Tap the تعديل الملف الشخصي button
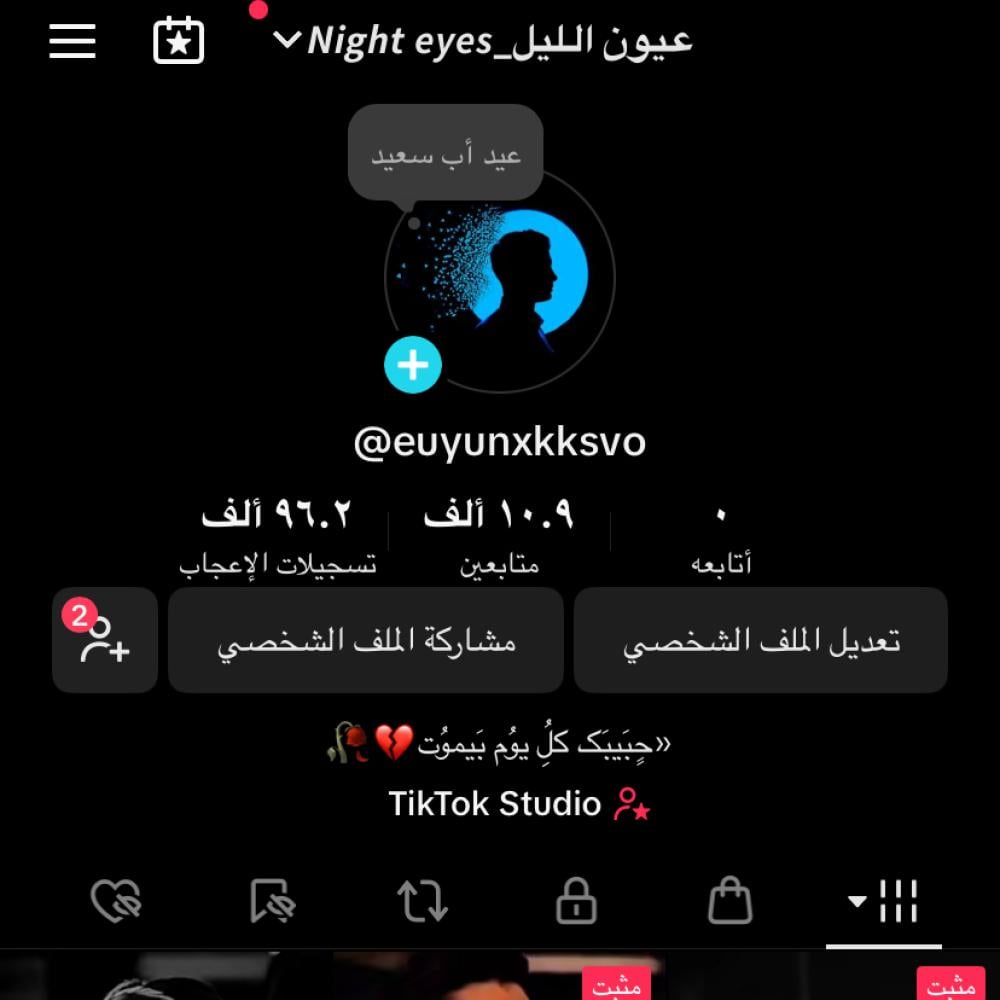The height and width of the screenshot is (1000, 1000). tap(761, 640)
